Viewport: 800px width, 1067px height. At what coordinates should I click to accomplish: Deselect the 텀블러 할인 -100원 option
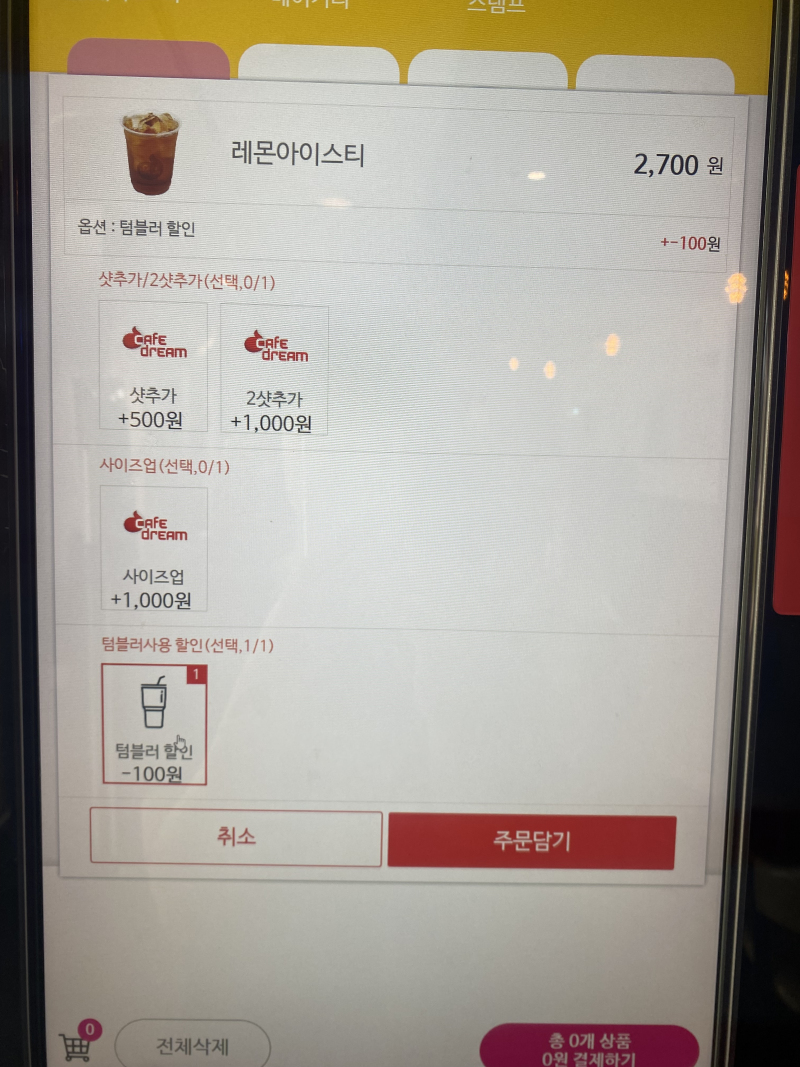[154, 724]
